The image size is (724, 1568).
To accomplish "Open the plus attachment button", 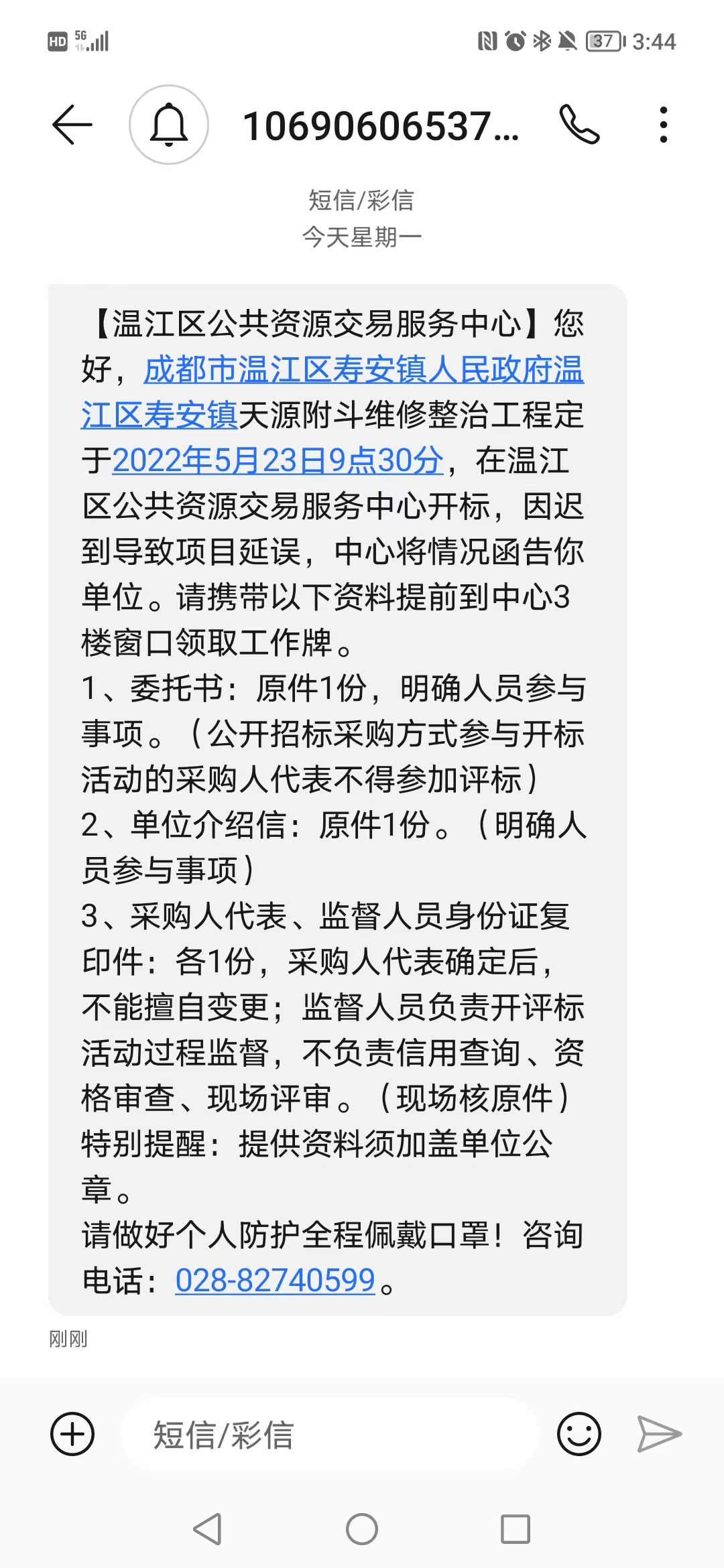I will (72, 1435).
